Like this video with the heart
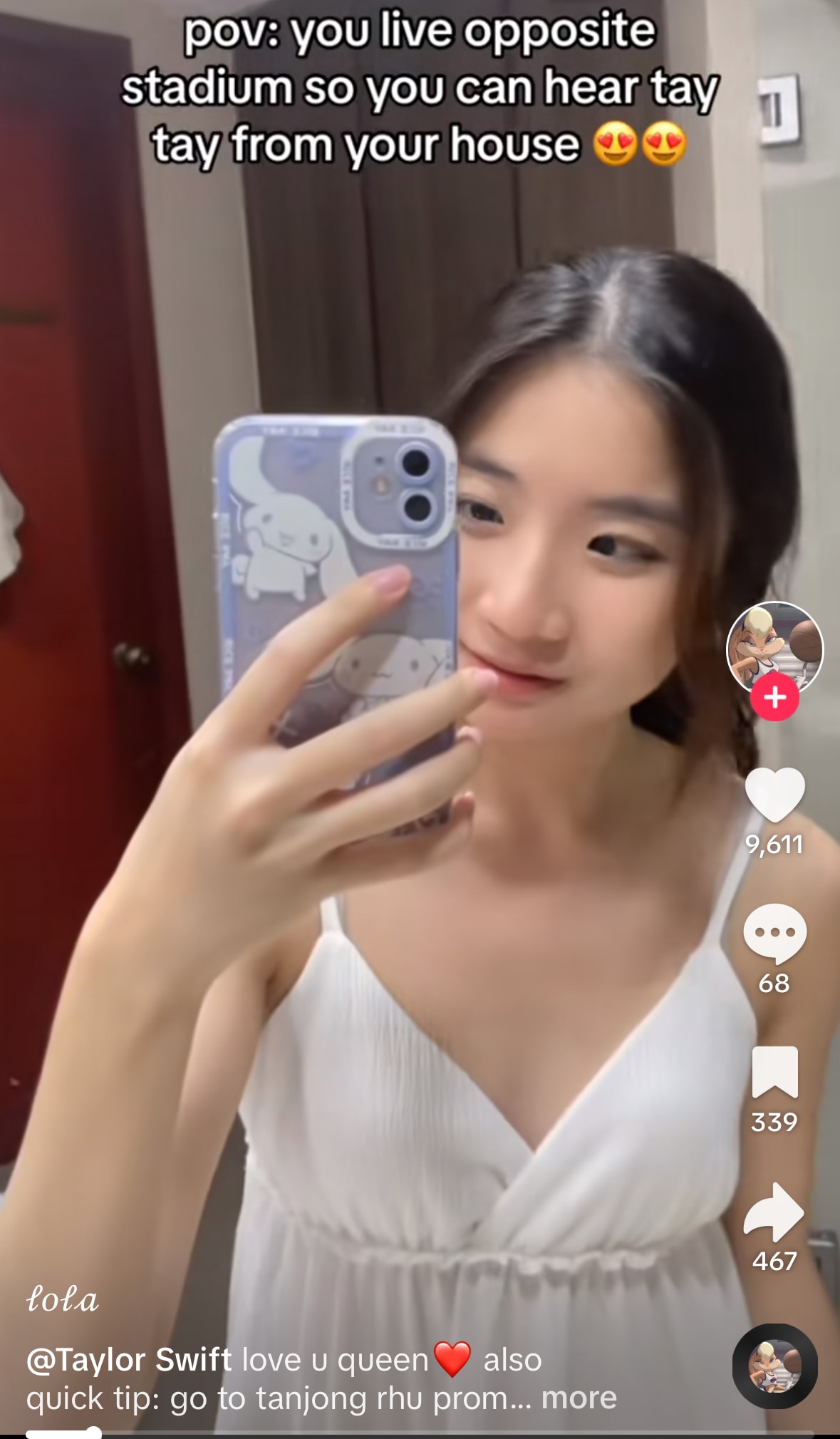840x1439 pixels. (x=774, y=795)
